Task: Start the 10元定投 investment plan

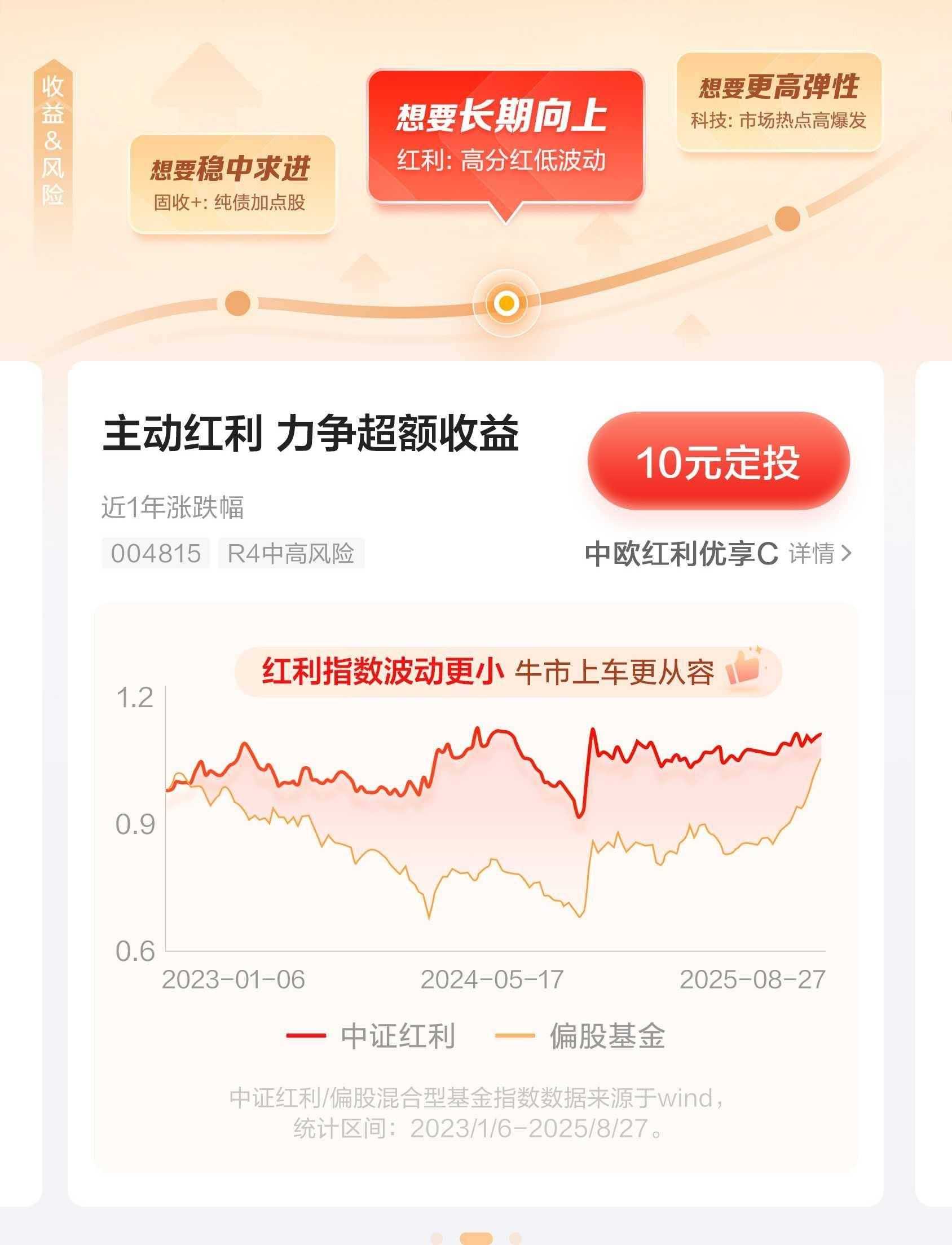Action: [x=718, y=462]
